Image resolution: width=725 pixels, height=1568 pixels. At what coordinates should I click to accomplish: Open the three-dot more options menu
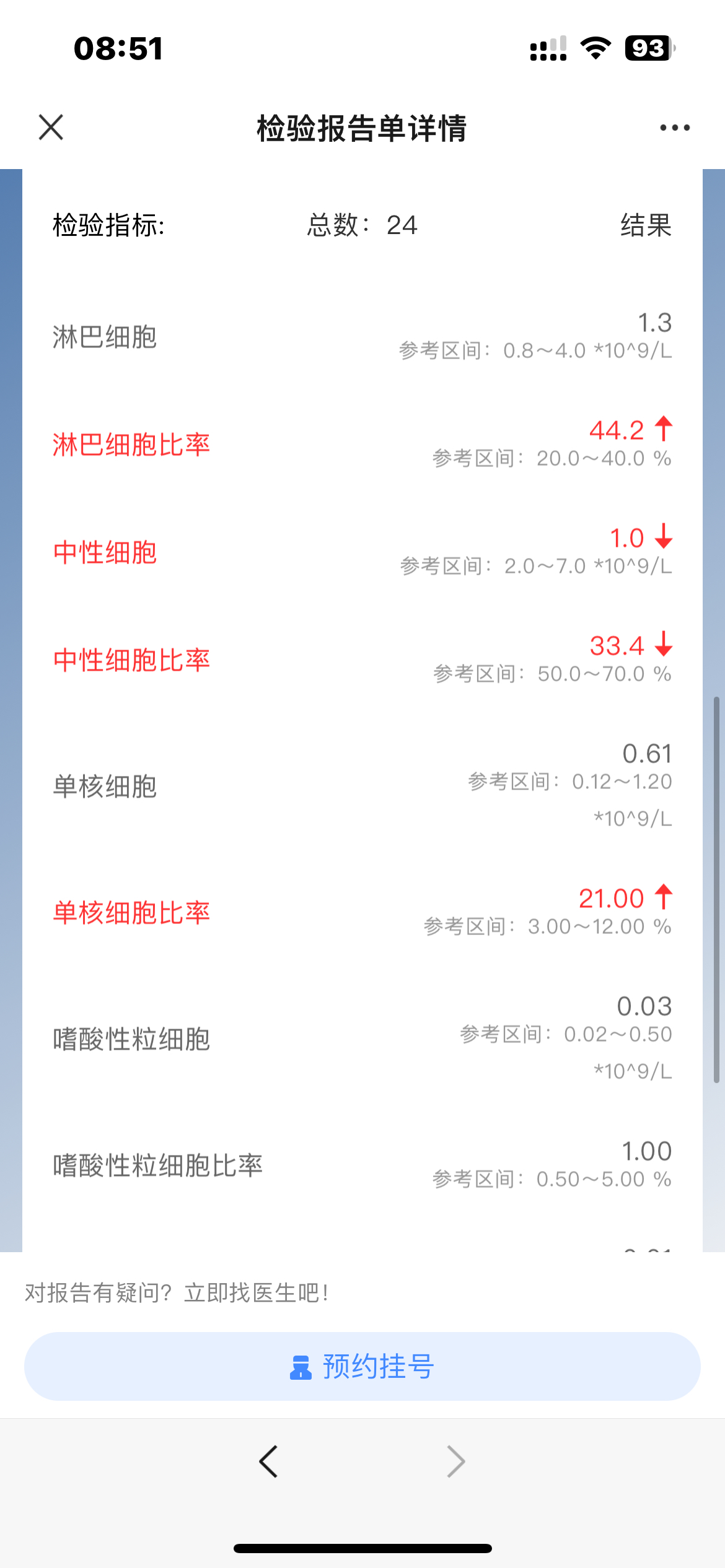coord(675,128)
